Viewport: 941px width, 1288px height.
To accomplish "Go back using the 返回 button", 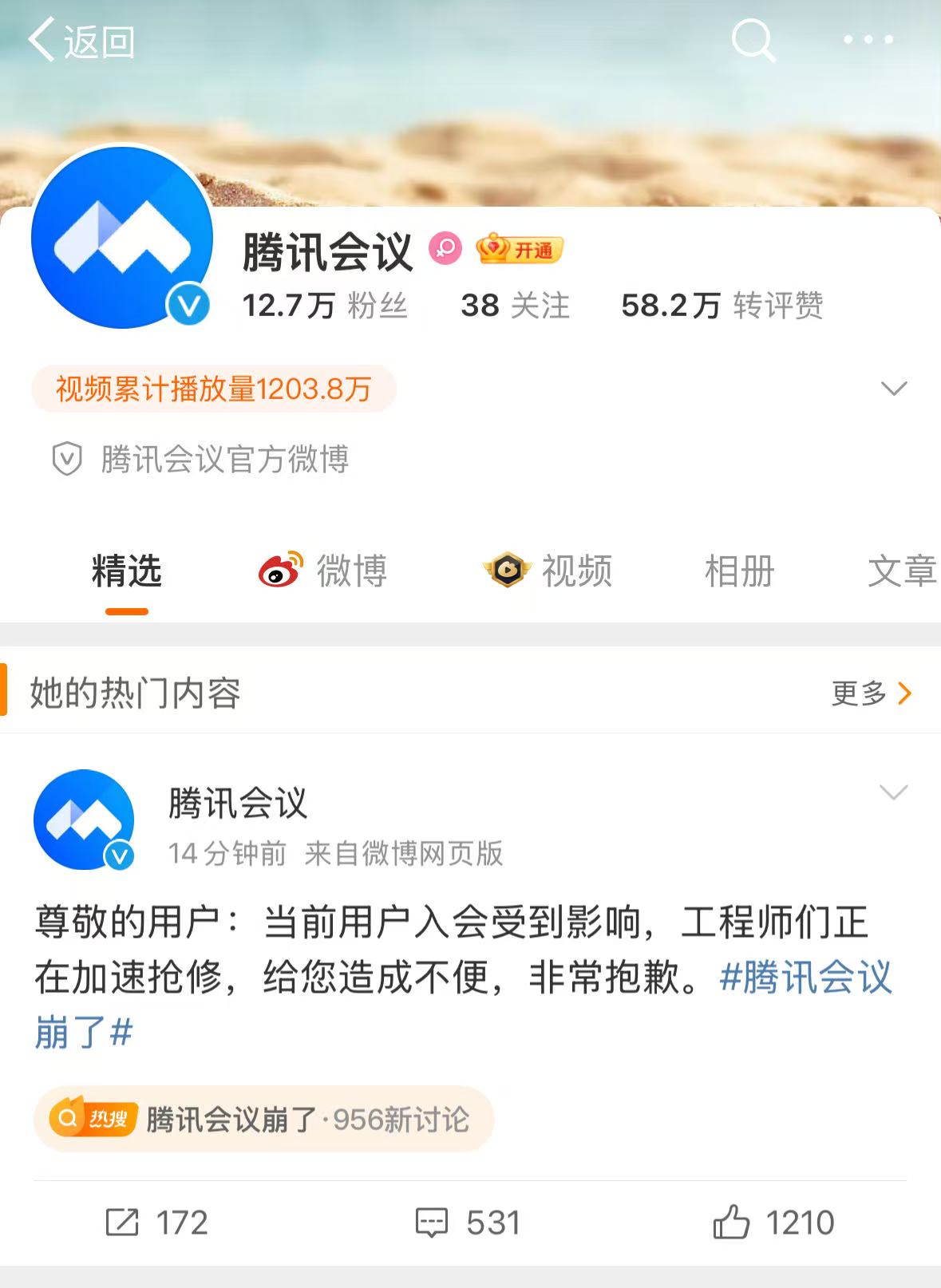I will click(x=81, y=41).
